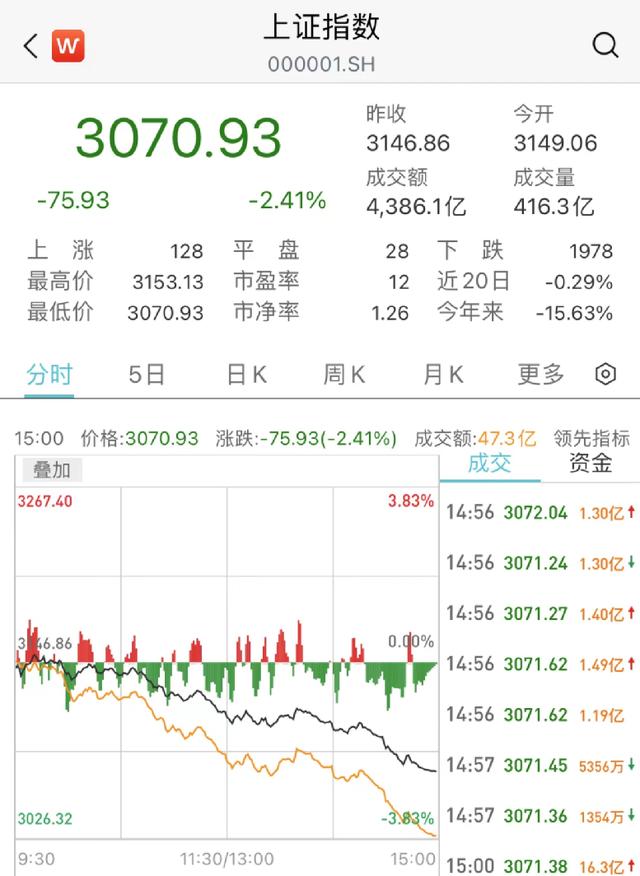Show the 月K chart tab
The height and width of the screenshot is (876, 640).
pyautogui.click(x=443, y=375)
